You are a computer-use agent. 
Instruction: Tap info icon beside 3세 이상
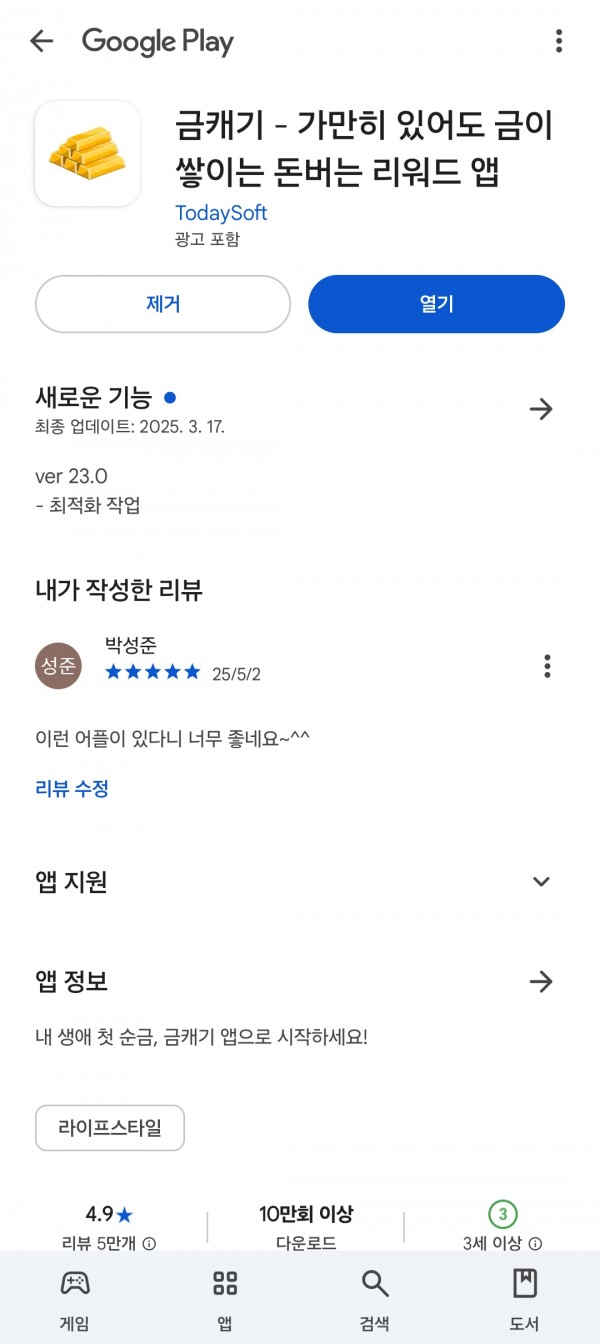pyautogui.click(x=535, y=1244)
